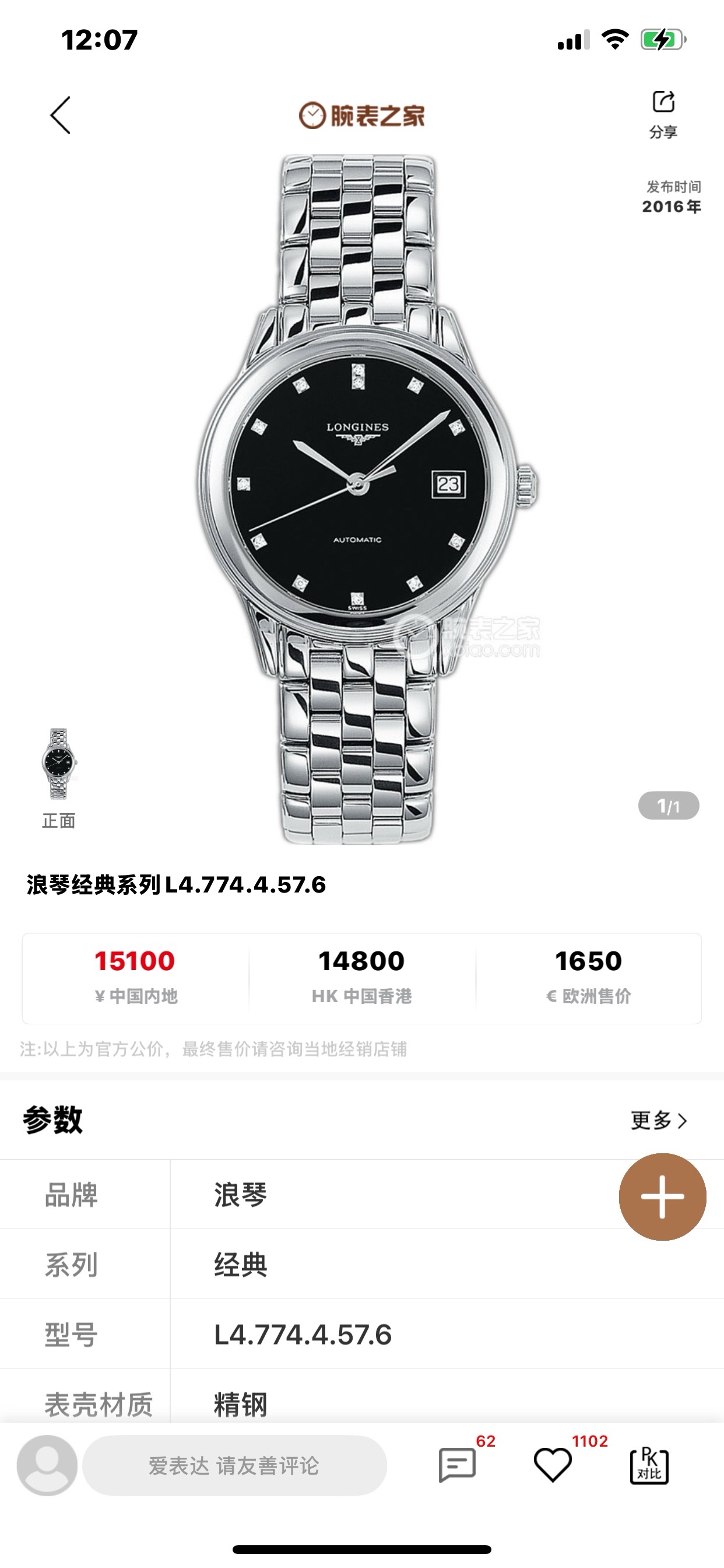The width and height of the screenshot is (724, 1568).
Task: Open the friendly comment input box
Action: [x=234, y=1466]
